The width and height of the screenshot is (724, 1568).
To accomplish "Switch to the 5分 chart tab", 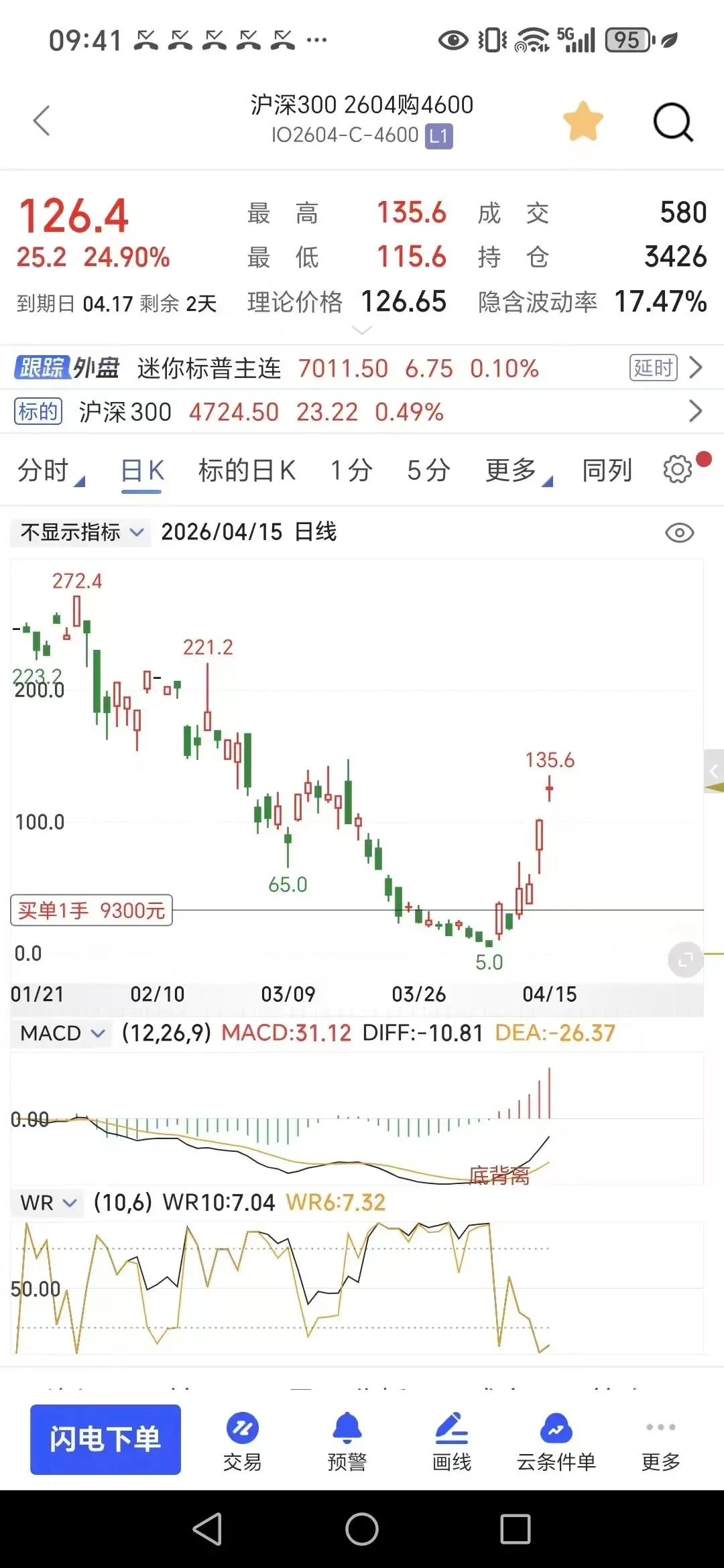I will coord(428,470).
